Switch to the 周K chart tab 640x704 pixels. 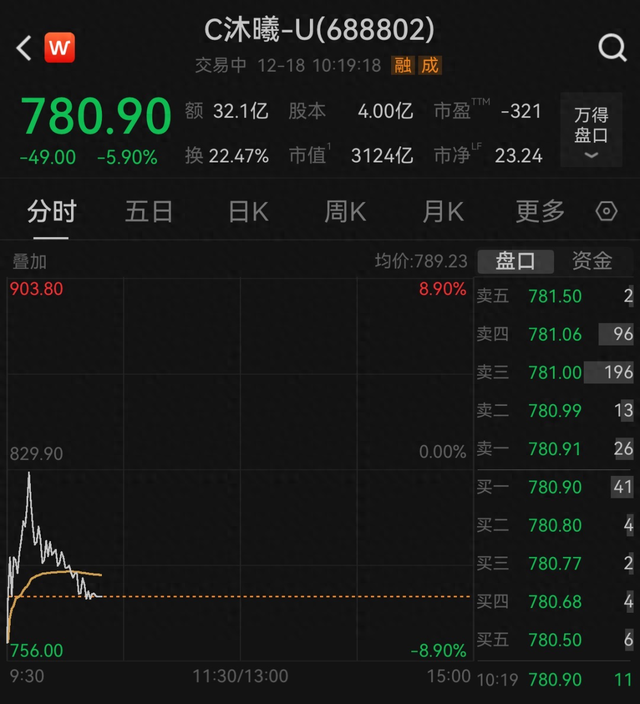pos(345,212)
